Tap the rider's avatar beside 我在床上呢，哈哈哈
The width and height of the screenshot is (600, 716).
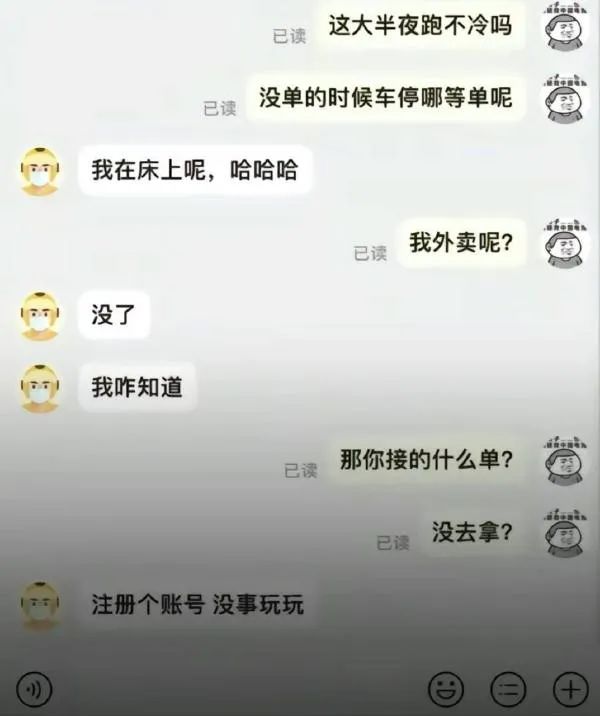pos(40,171)
